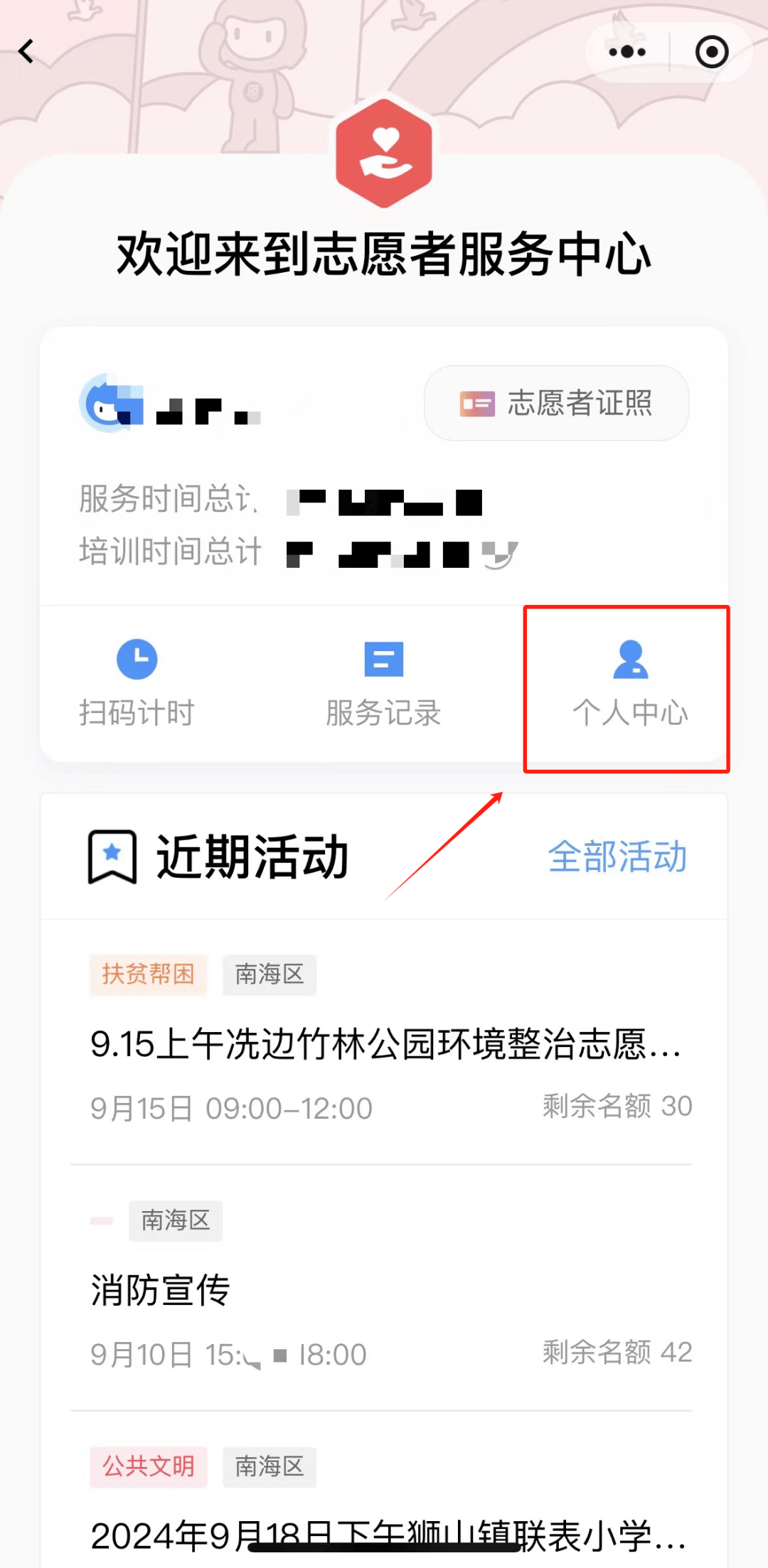768x1568 pixels.
Task: Click the 南海区 district tag on first activity
Action: point(269,974)
